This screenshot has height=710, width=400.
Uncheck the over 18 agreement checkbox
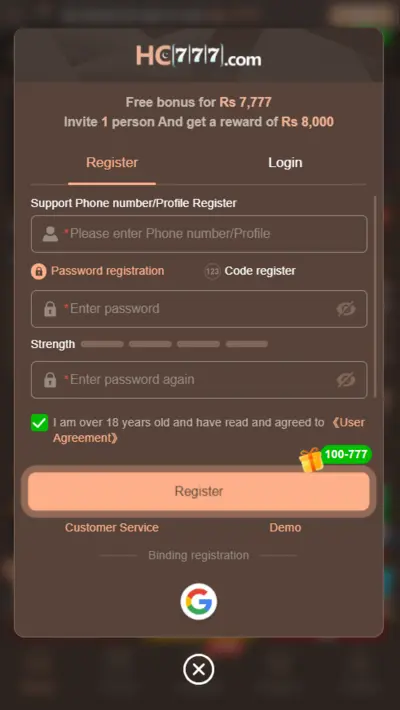tap(39, 423)
